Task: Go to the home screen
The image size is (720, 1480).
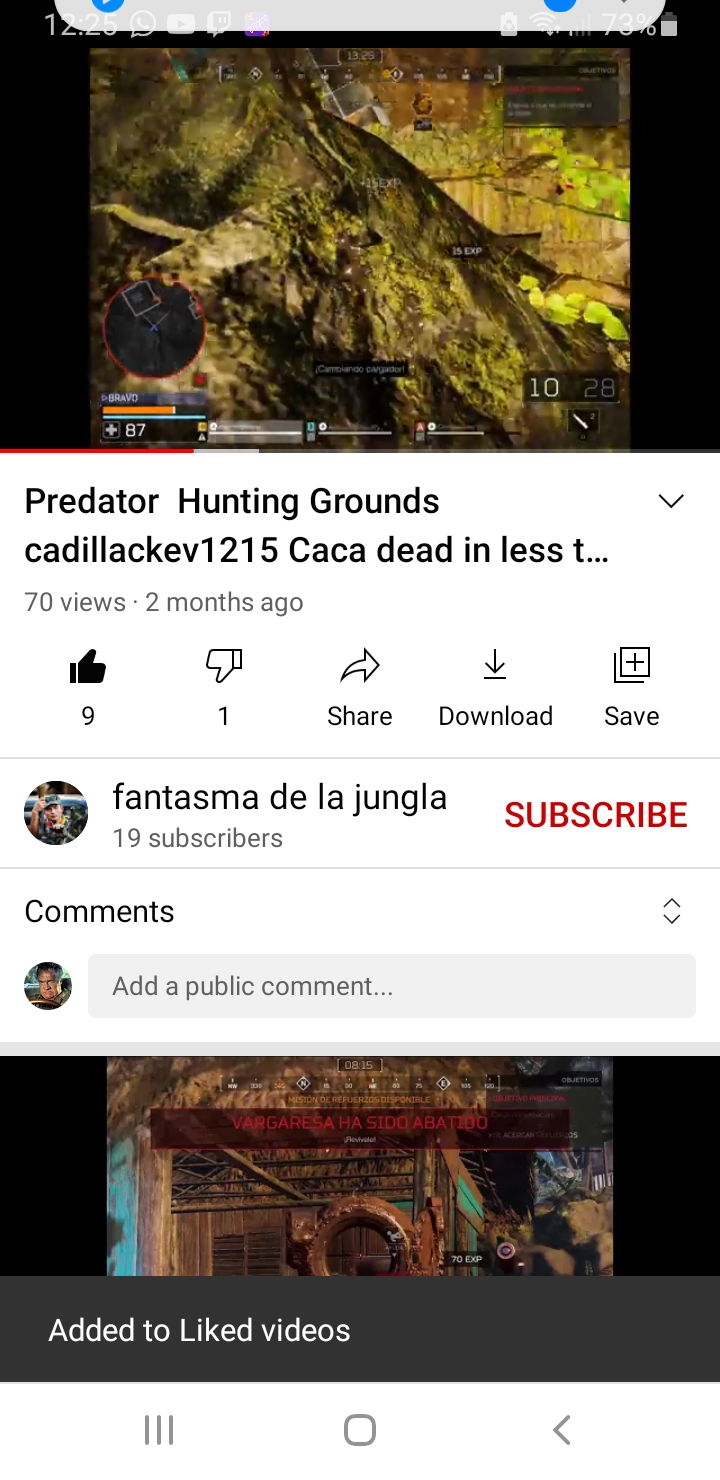Action: (360, 1430)
